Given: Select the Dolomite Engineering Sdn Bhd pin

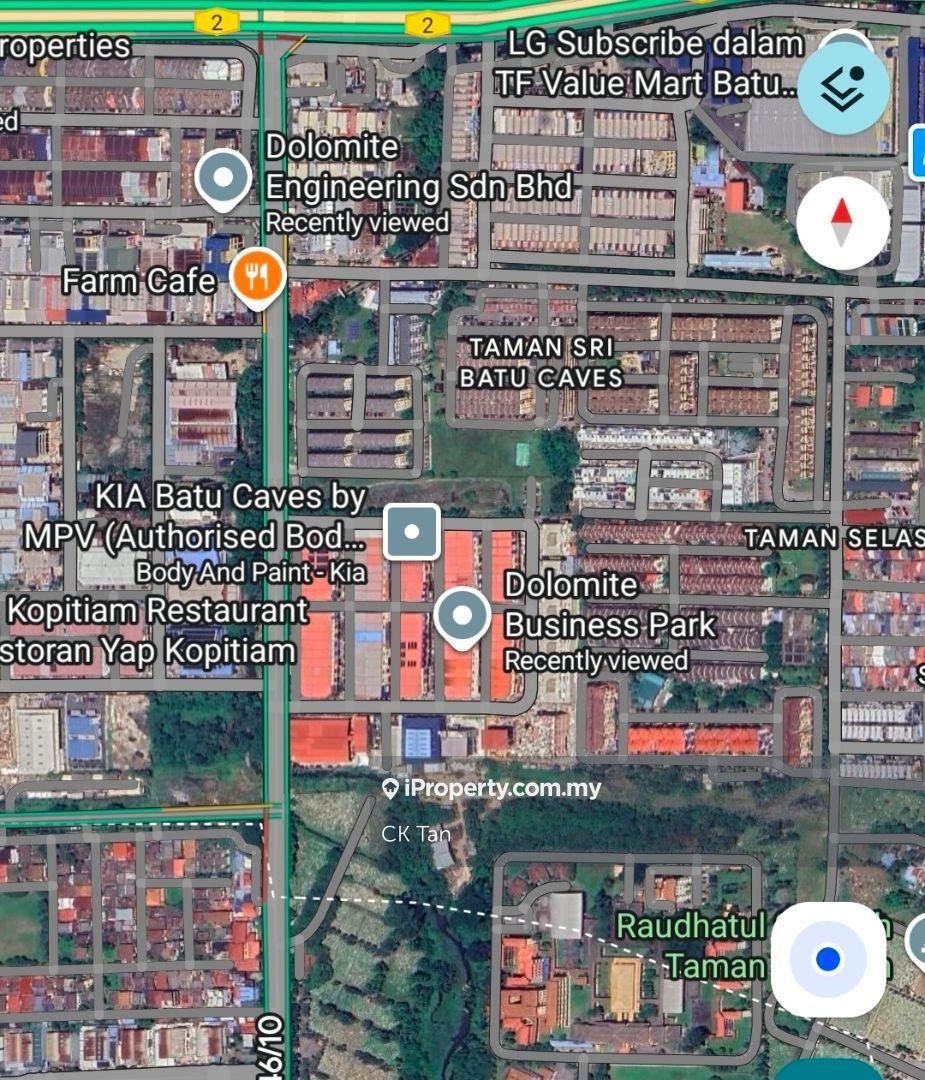Looking at the screenshot, I should click(x=223, y=179).
